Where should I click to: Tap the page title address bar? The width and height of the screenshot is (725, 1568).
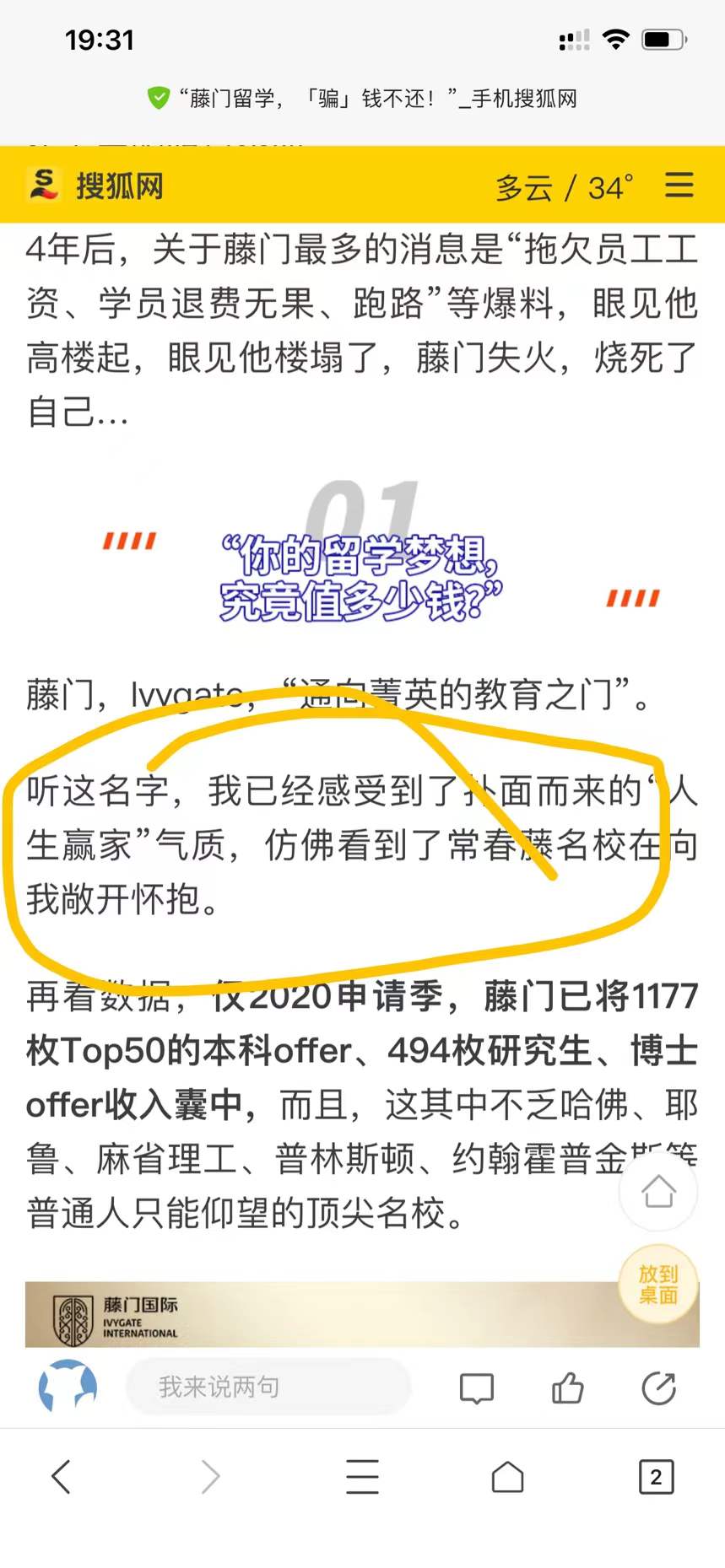coord(363,99)
